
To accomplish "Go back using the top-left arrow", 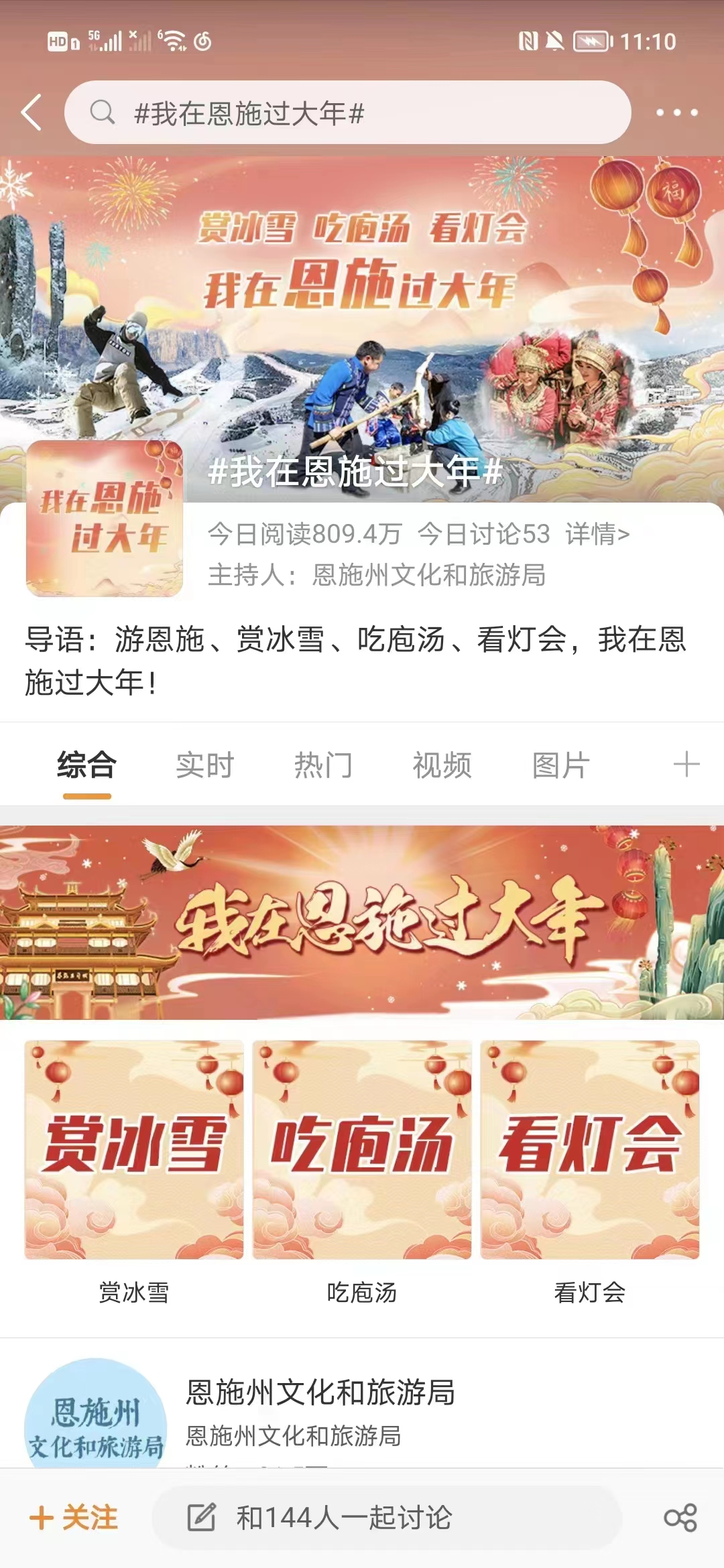I will pos(32,112).
